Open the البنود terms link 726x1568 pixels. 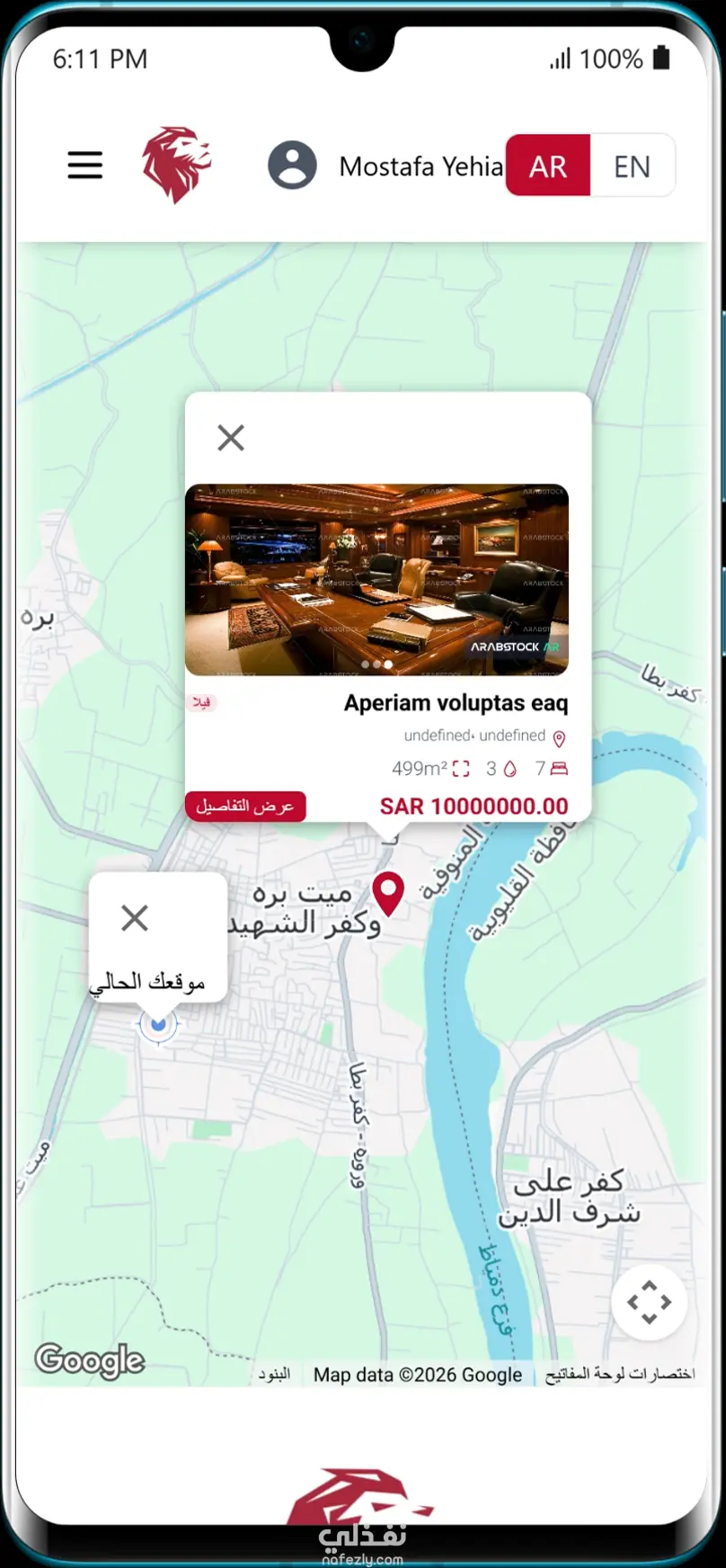tap(274, 1374)
